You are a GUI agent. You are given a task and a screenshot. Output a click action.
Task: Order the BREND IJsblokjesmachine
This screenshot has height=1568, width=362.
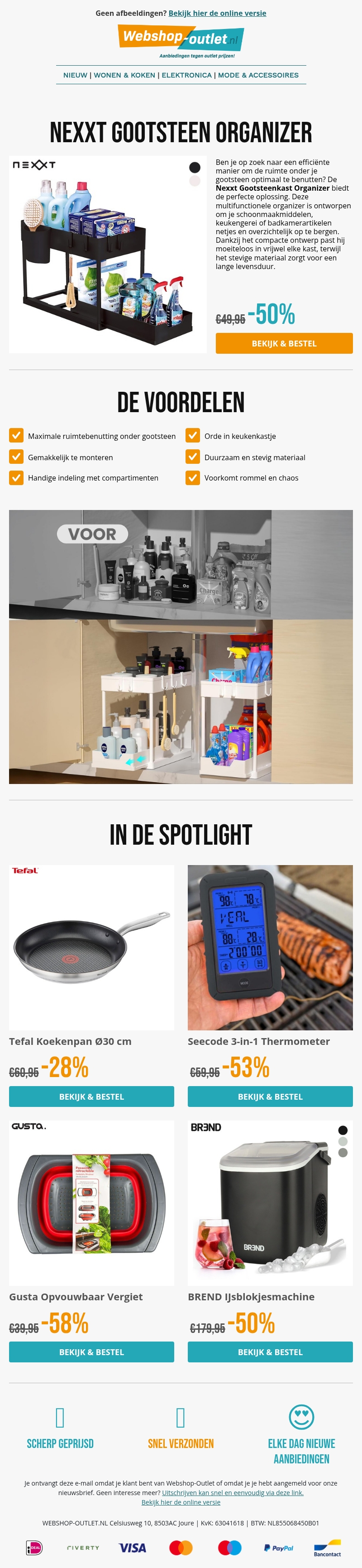(x=270, y=1352)
